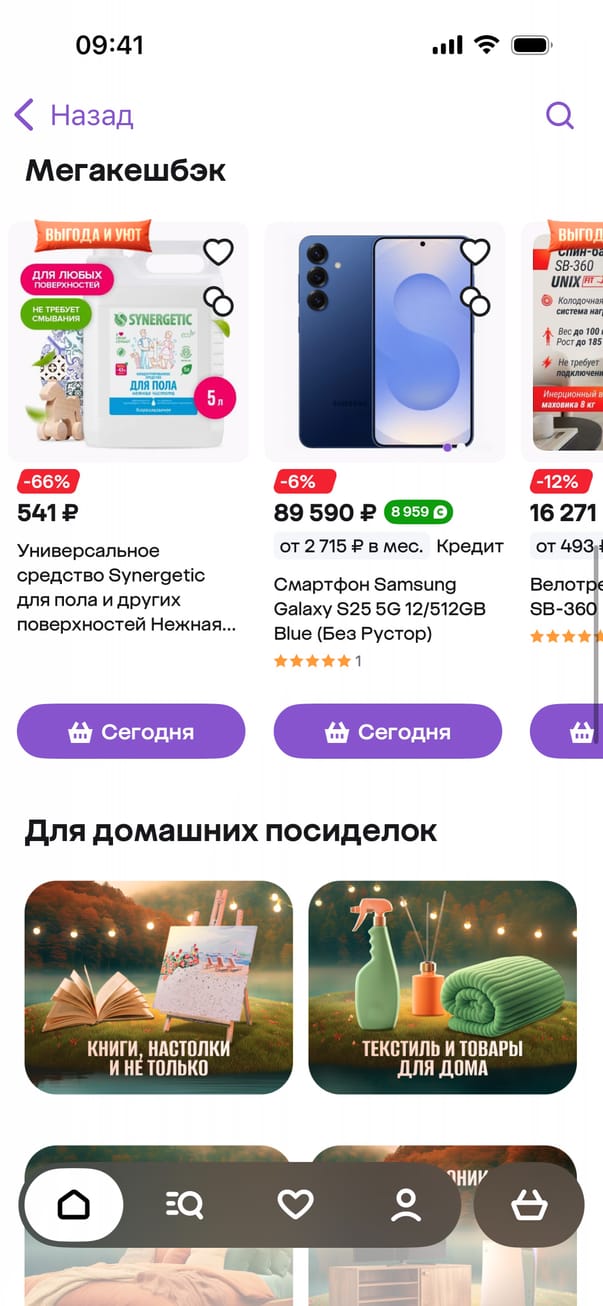Add Synergetic cleaner to cart for today
Screen dimensions: 603x1306
tap(131, 732)
